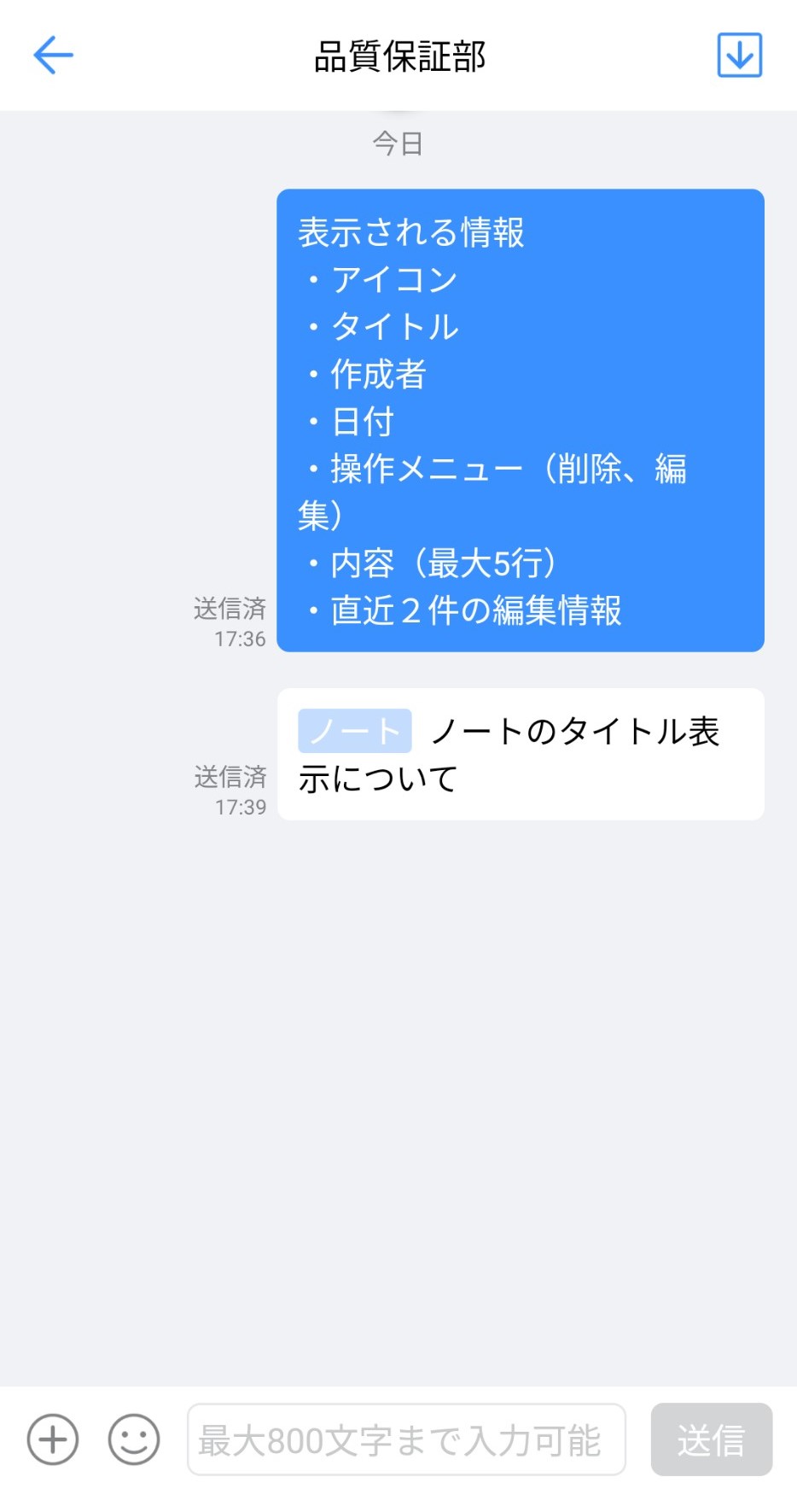Viewport: 797px width, 1512px height.
Task: Go back from the 品質保証部 chat
Action: (x=53, y=55)
